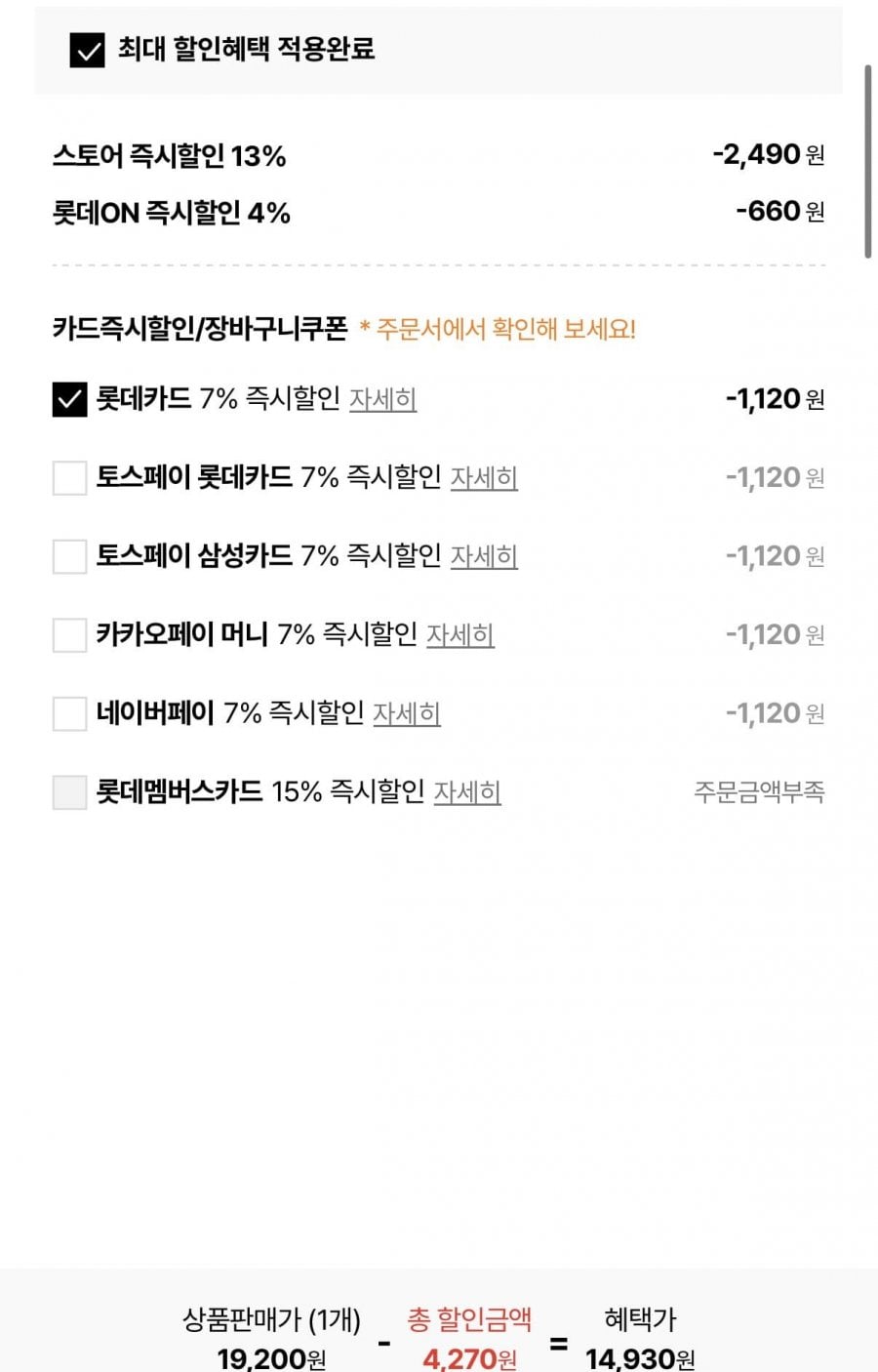Uncheck the 최대 할인혜택 적용완료 checkbox
Viewport: 878px width, 1372px height.
pyautogui.click(x=88, y=50)
